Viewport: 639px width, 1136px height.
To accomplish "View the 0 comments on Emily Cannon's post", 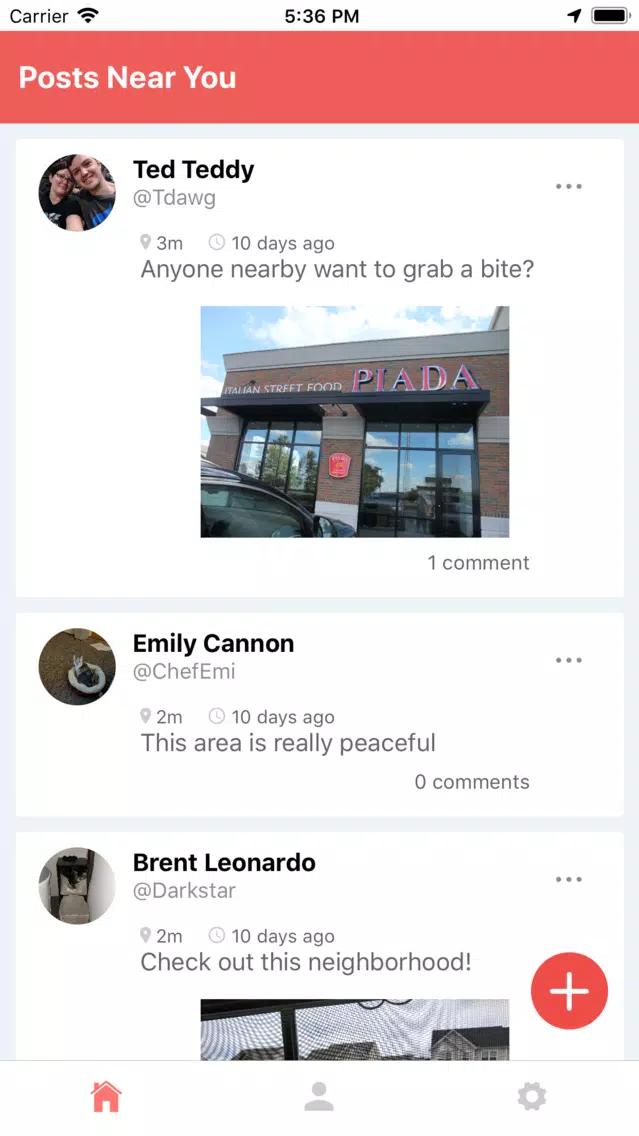I will tap(472, 782).
